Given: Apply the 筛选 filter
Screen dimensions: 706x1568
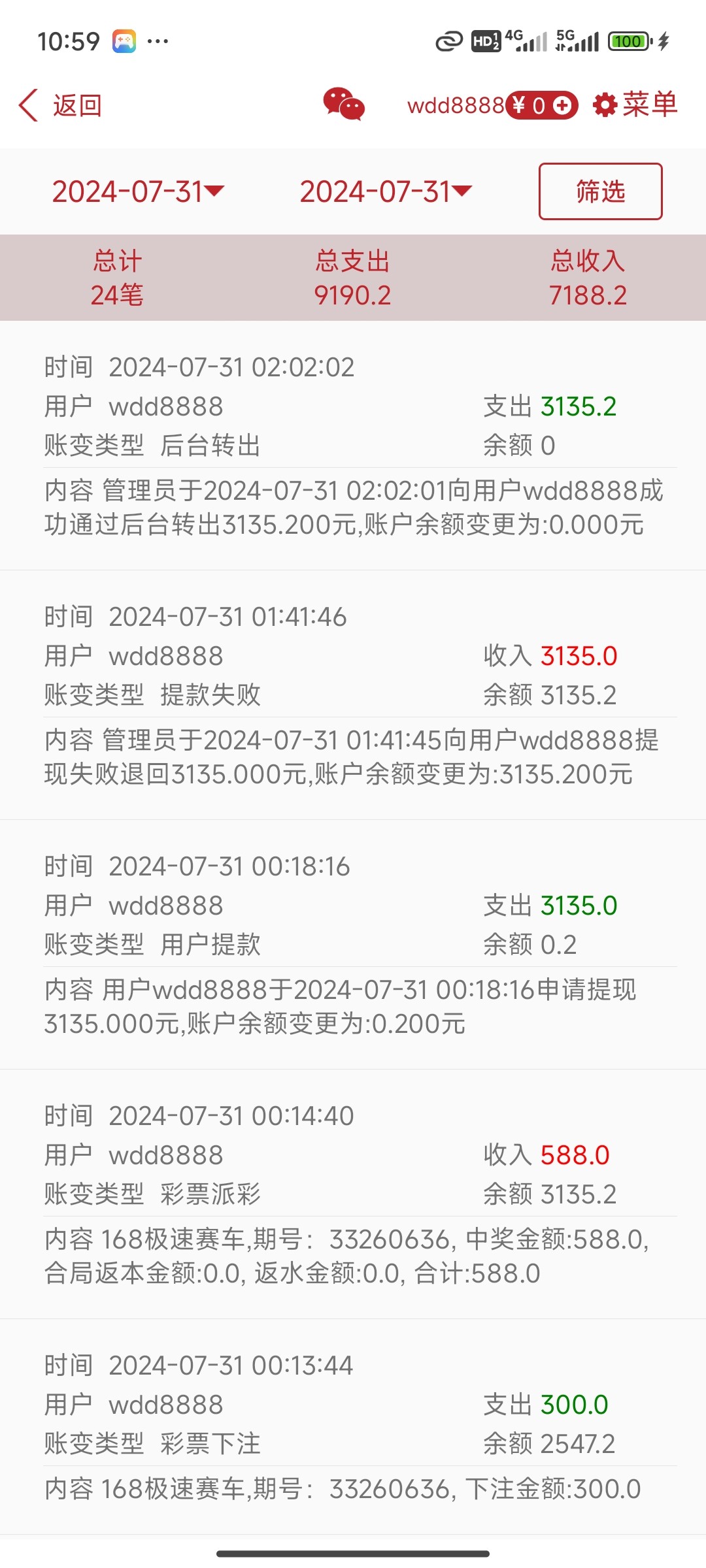Looking at the screenshot, I should point(600,191).
